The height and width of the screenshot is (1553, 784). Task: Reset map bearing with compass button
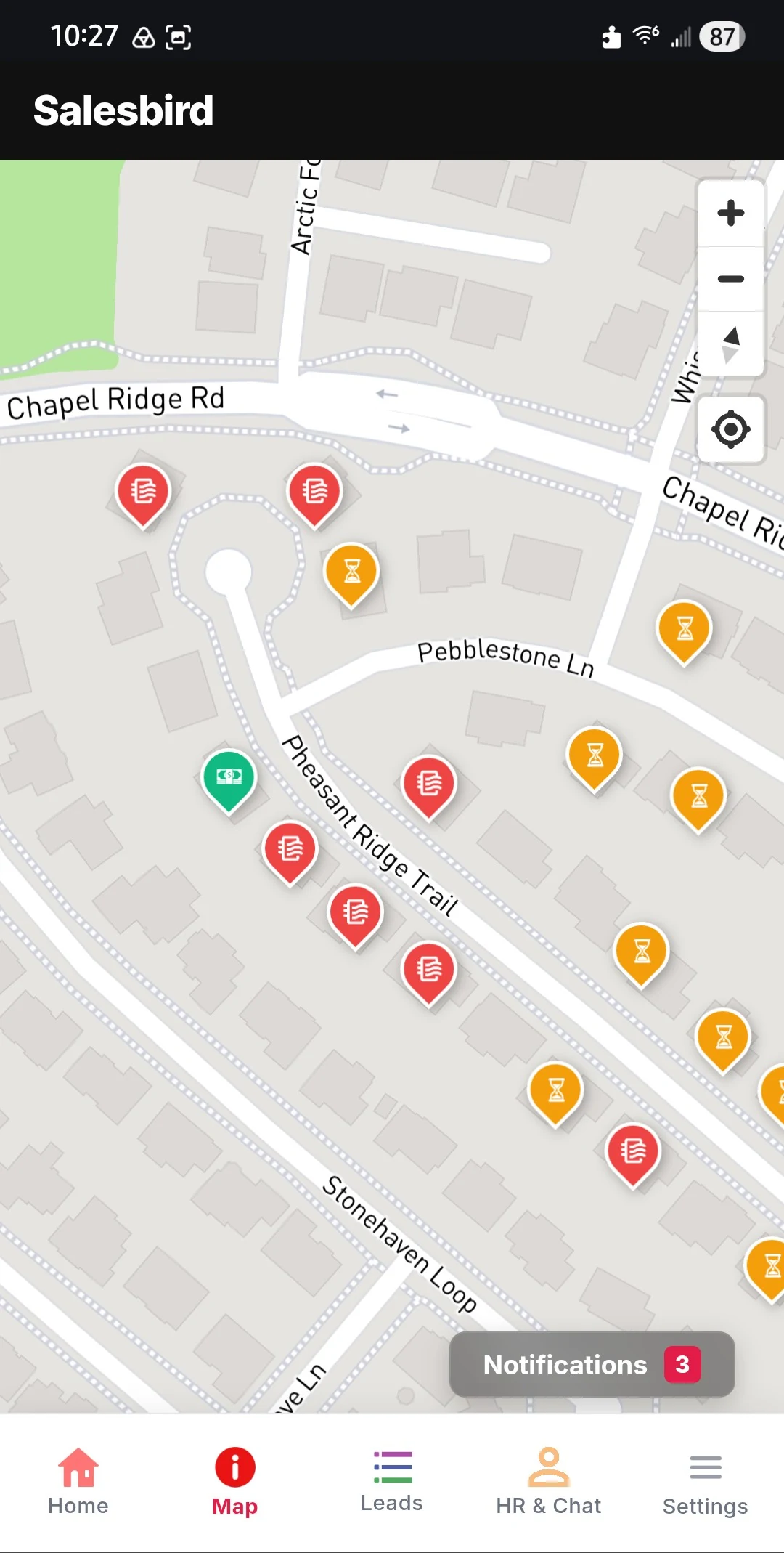730,344
